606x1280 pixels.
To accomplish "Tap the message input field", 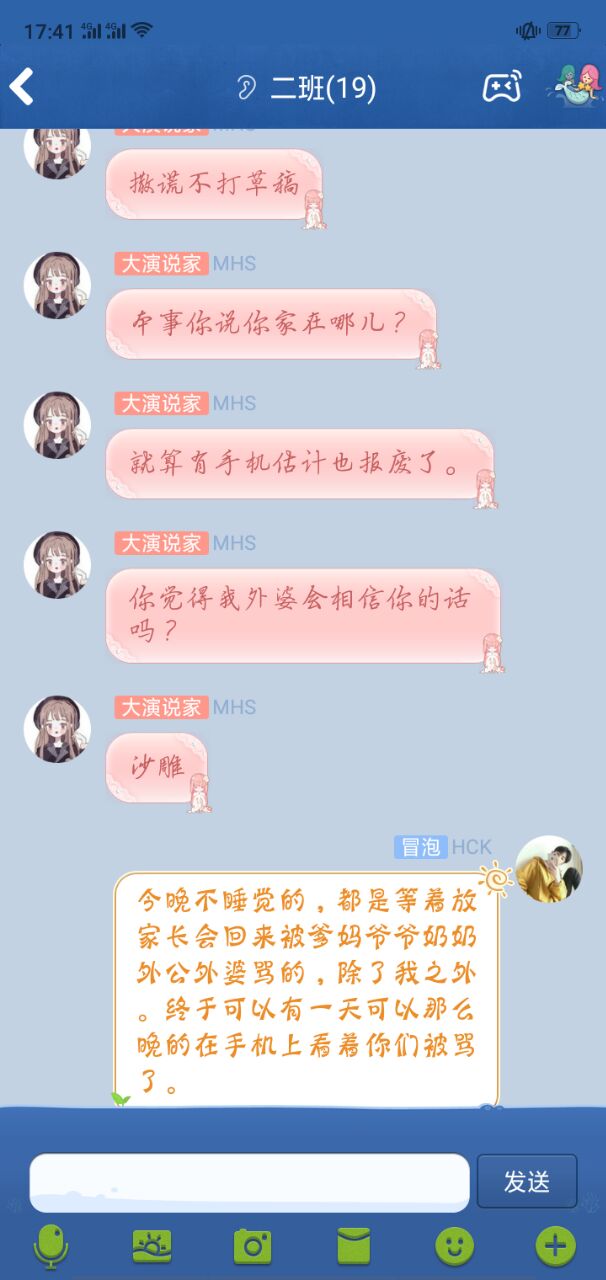I will 249,1182.
